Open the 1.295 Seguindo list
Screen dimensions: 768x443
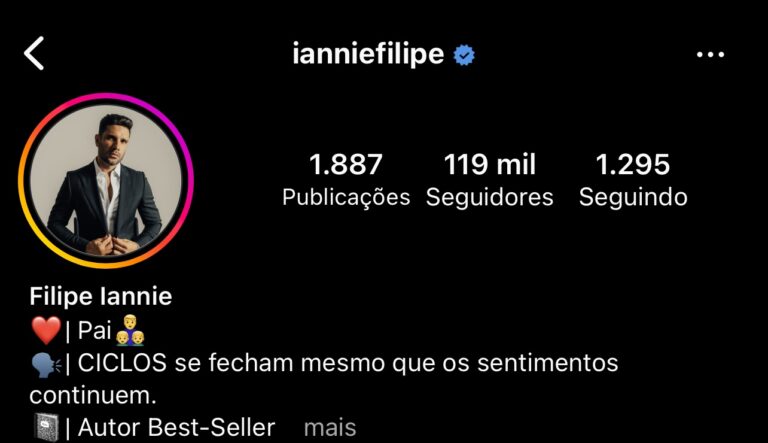coord(632,180)
